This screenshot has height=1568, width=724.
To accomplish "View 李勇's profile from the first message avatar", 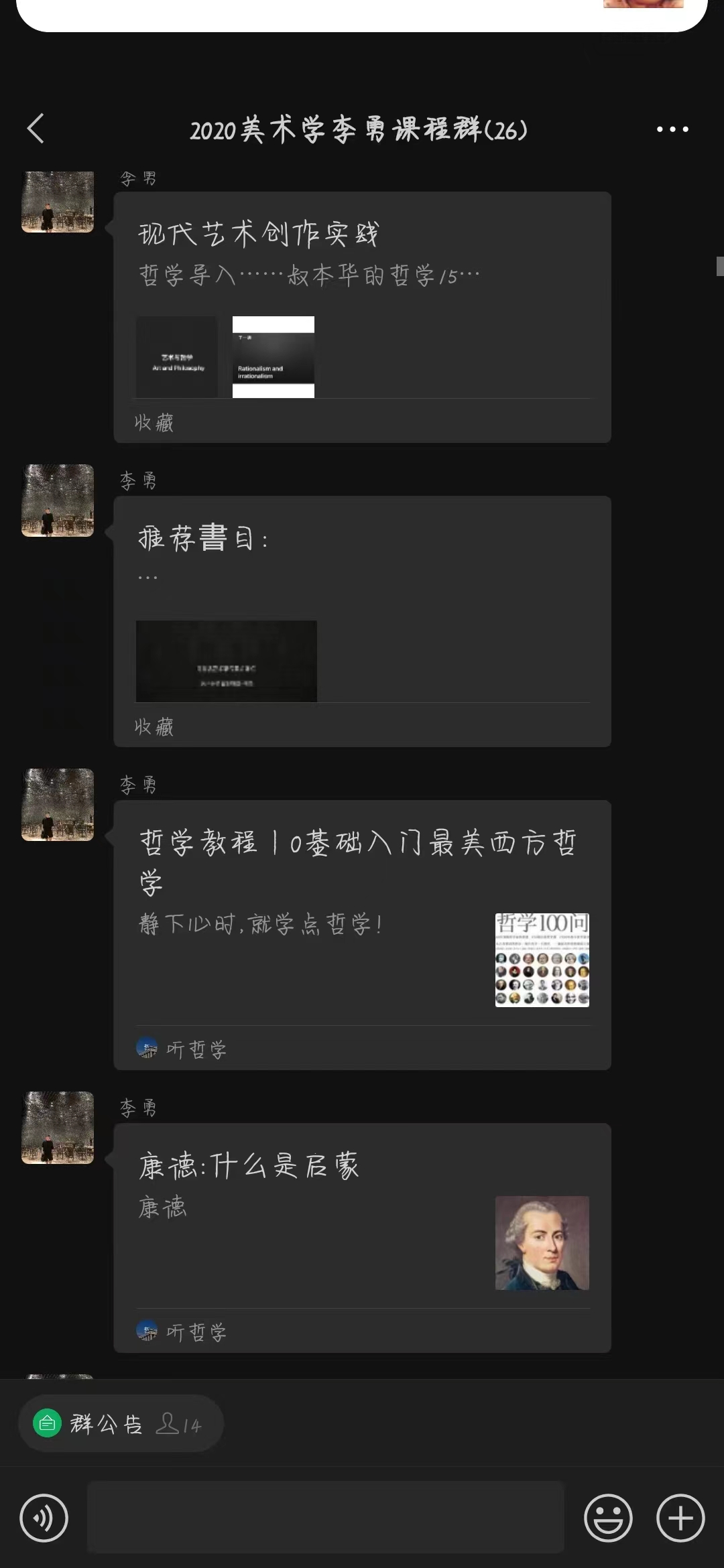I will click(x=58, y=202).
